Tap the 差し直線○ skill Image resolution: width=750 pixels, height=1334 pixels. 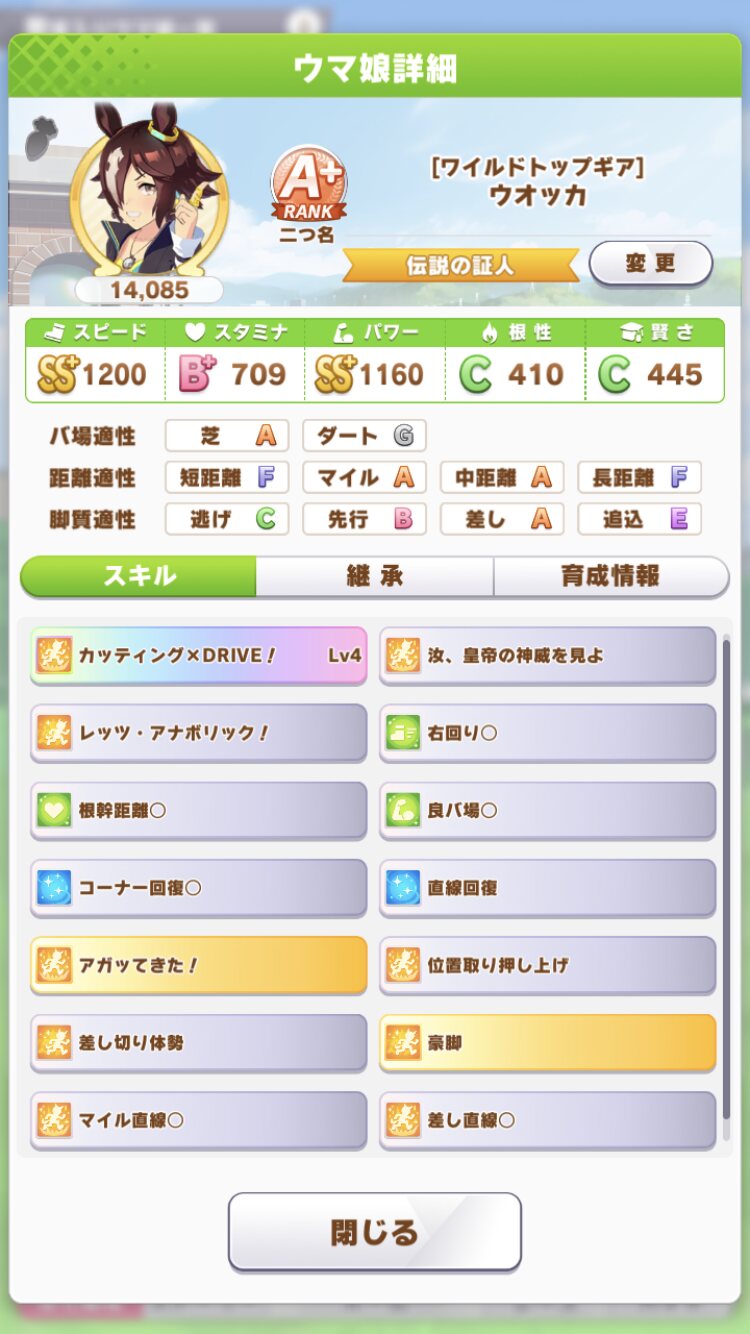(x=547, y=1120)
